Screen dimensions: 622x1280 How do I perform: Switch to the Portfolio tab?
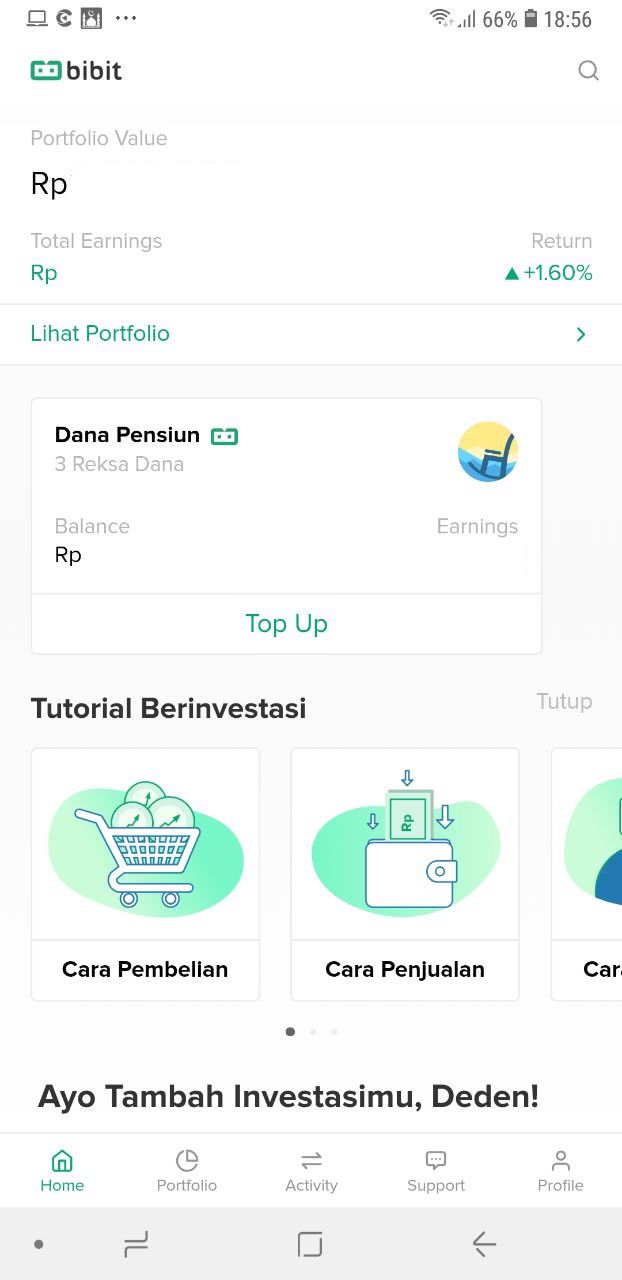click(186, 1170)
